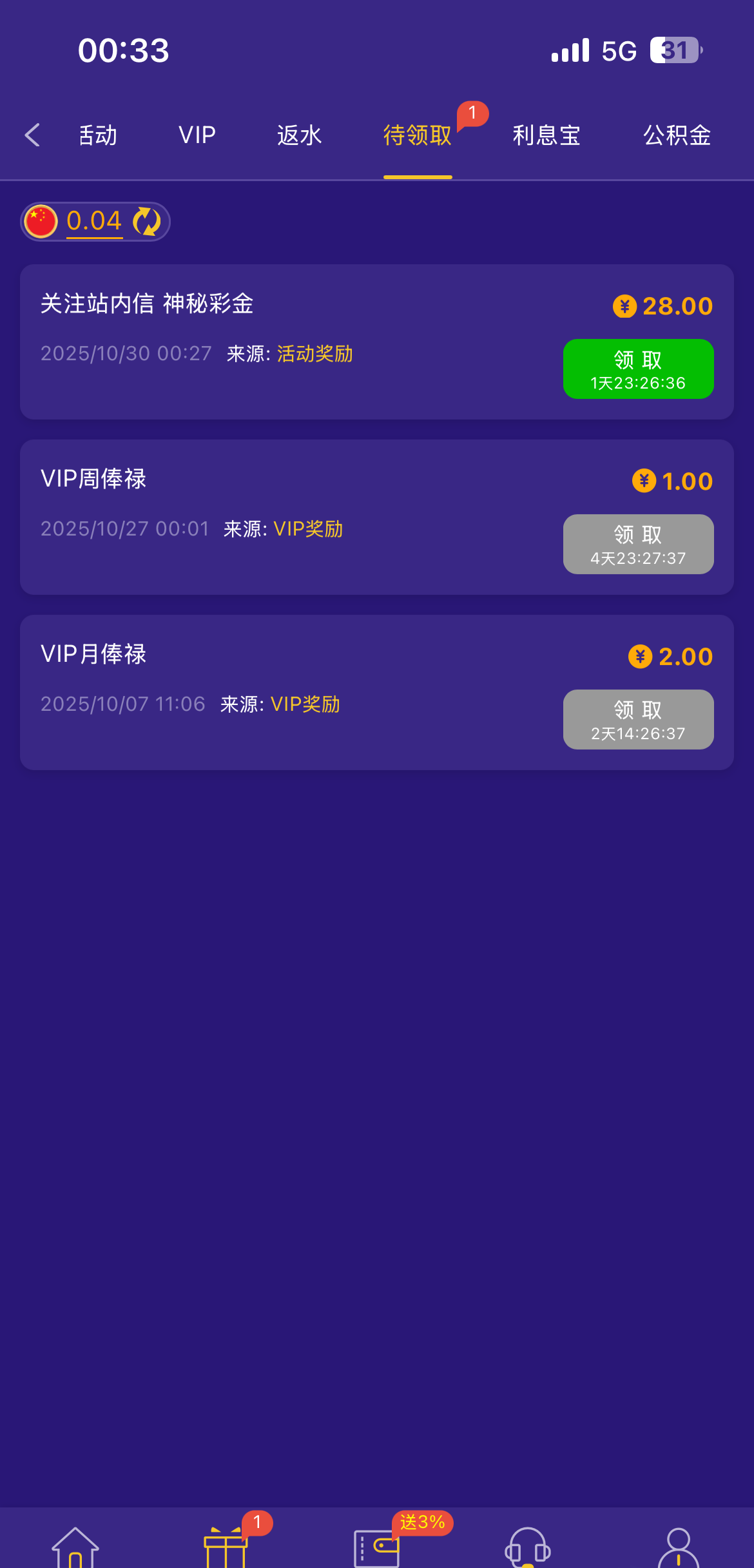Open the profile tab

click(x=678, y=1547)
